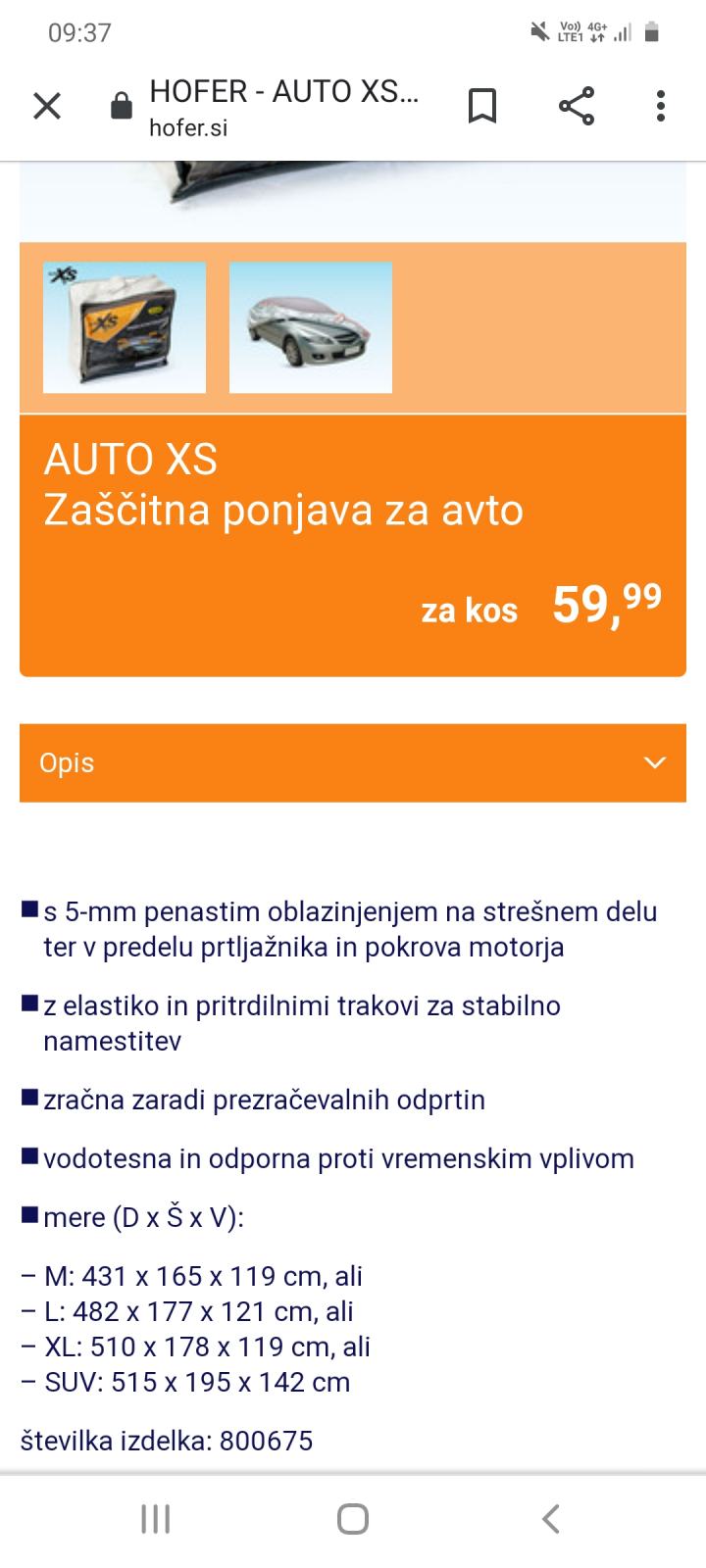Tap the padlock security icon
The image size is (706, 1568).
click(122, 103)
